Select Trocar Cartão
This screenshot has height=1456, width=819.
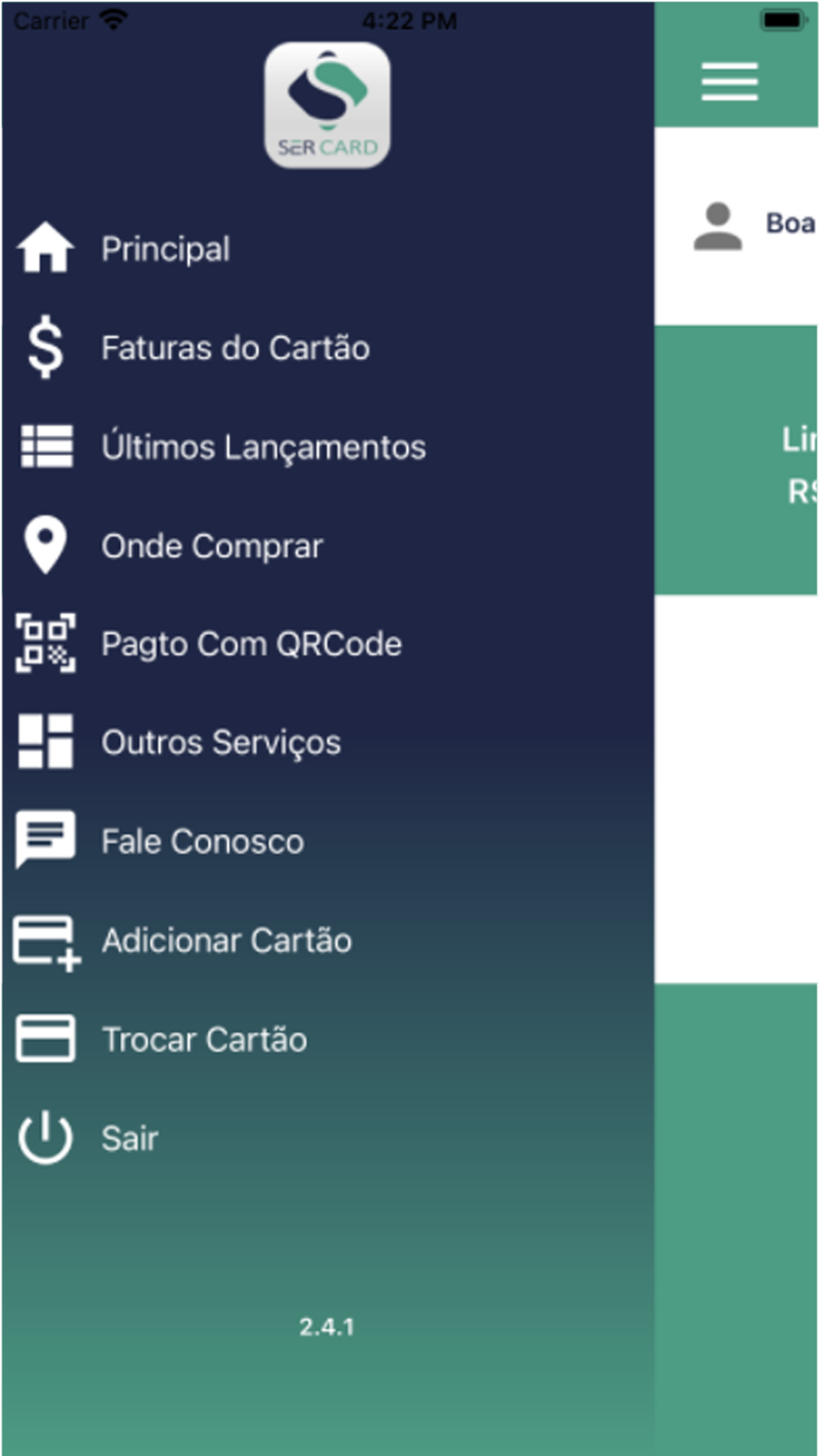(x=328, y=1039)
